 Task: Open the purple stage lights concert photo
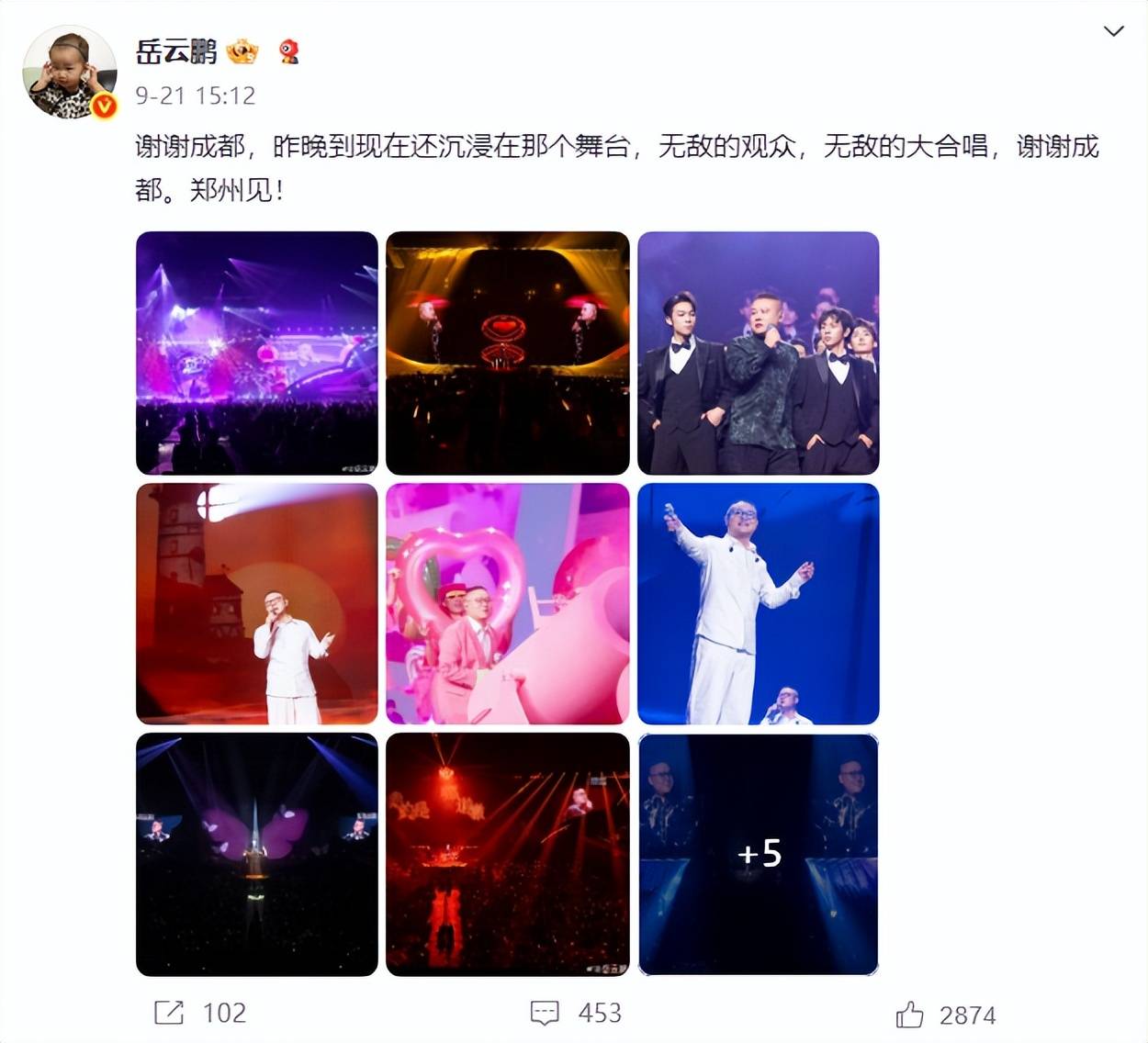[257, 353]
